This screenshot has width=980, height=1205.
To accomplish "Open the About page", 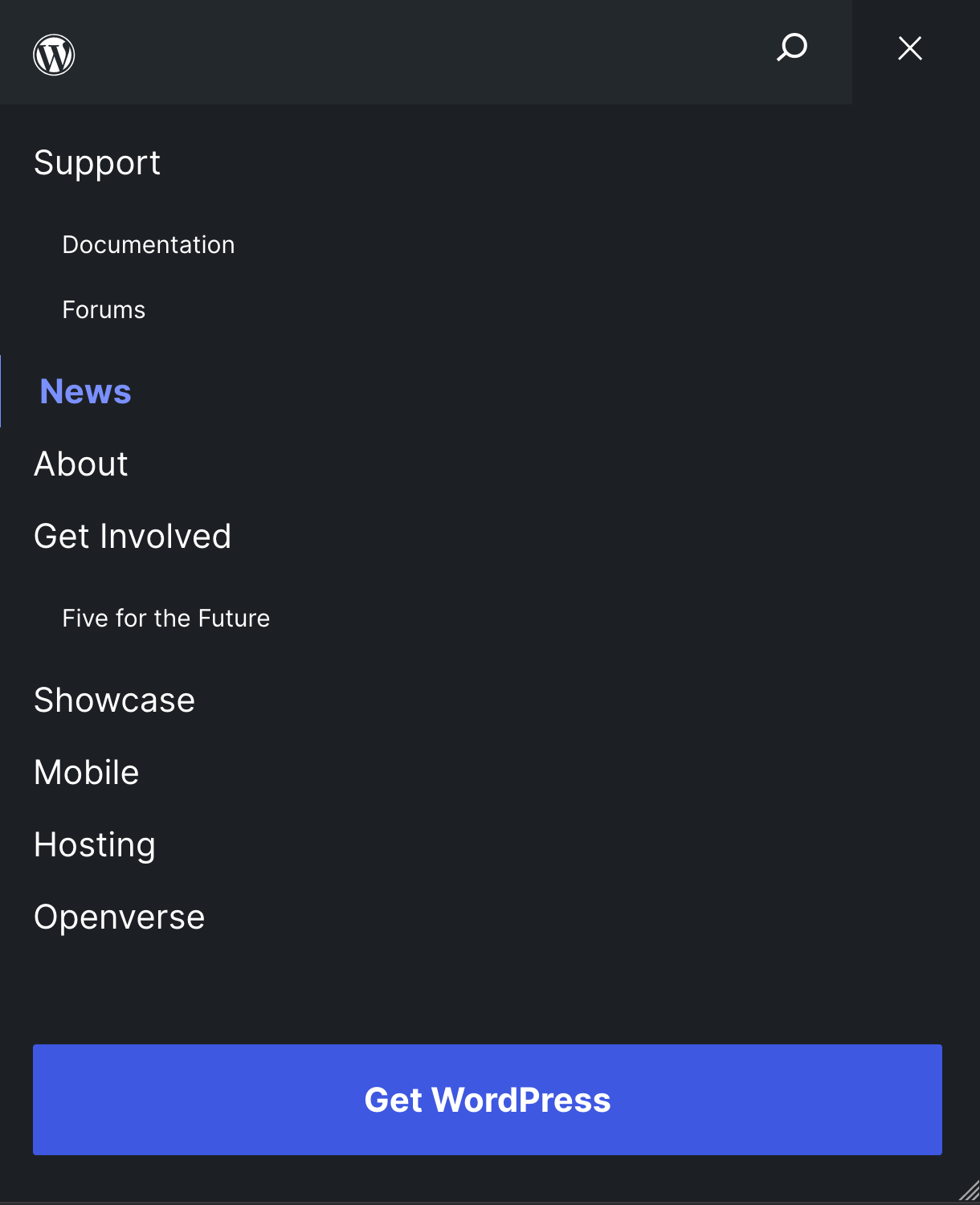I will pos(80,464).
